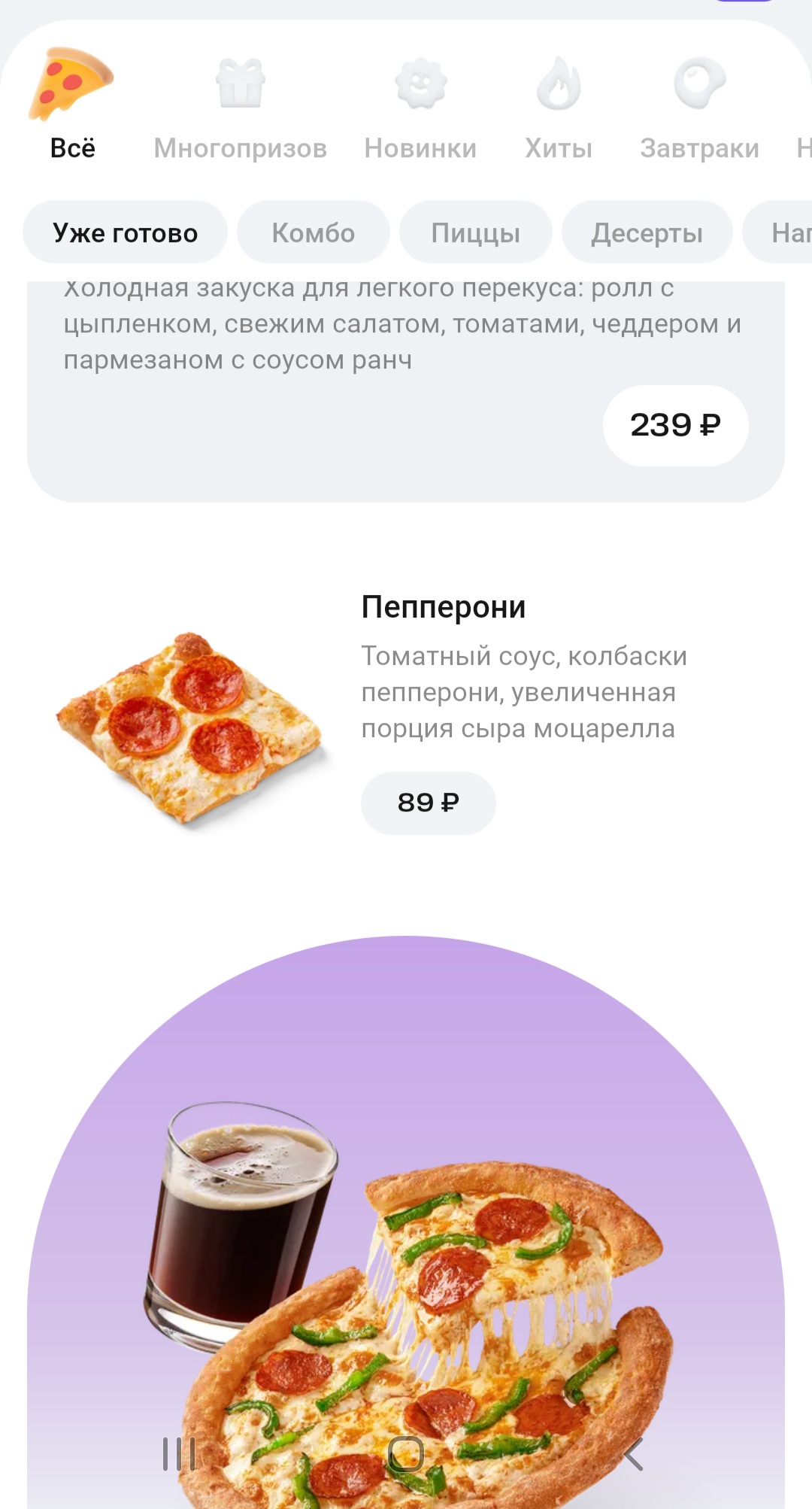
Task: Go to the system home screen
Action: pyautogui.click(x=406, y=1454)
